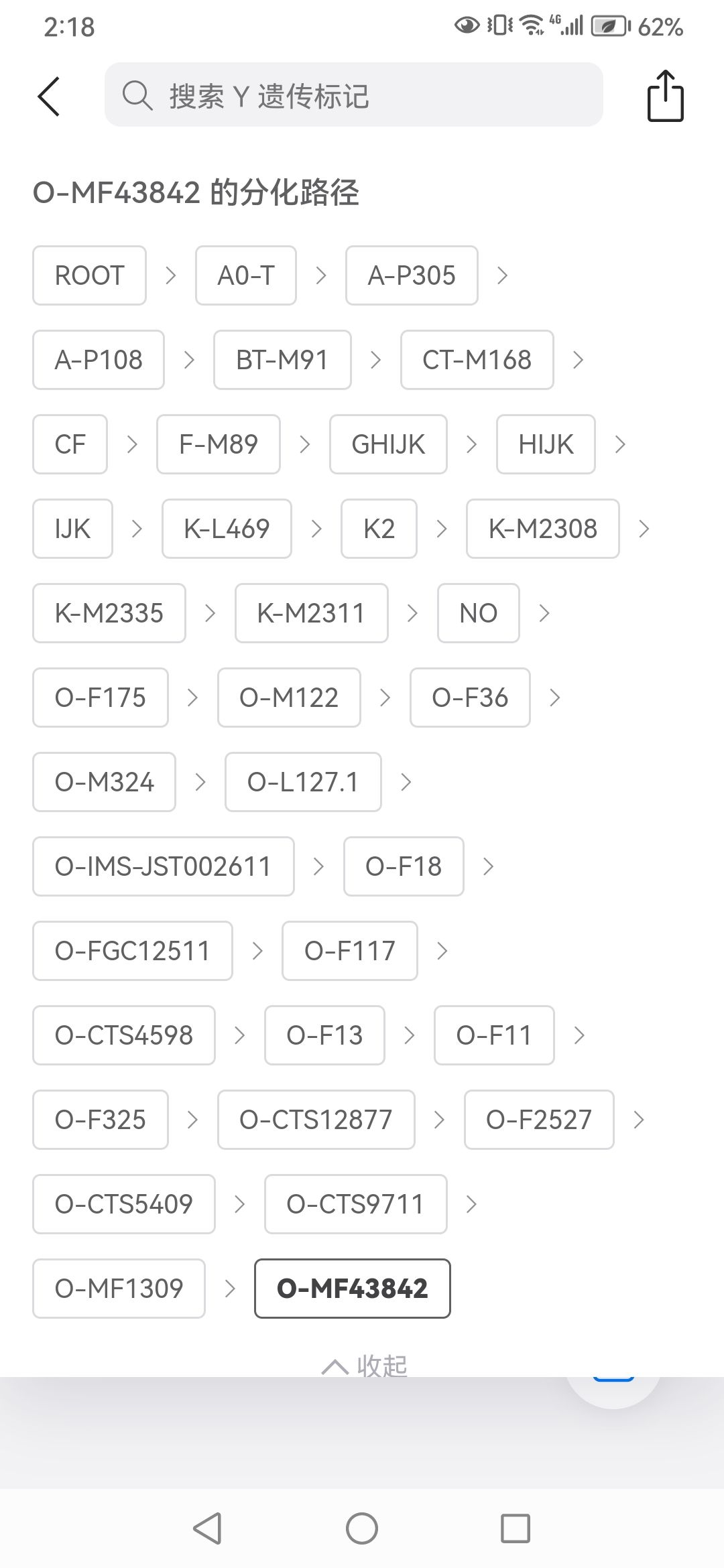Open the O-MF1309 chip
724x1568 pixels.
pyautogui.click(x=119, y=1289)
